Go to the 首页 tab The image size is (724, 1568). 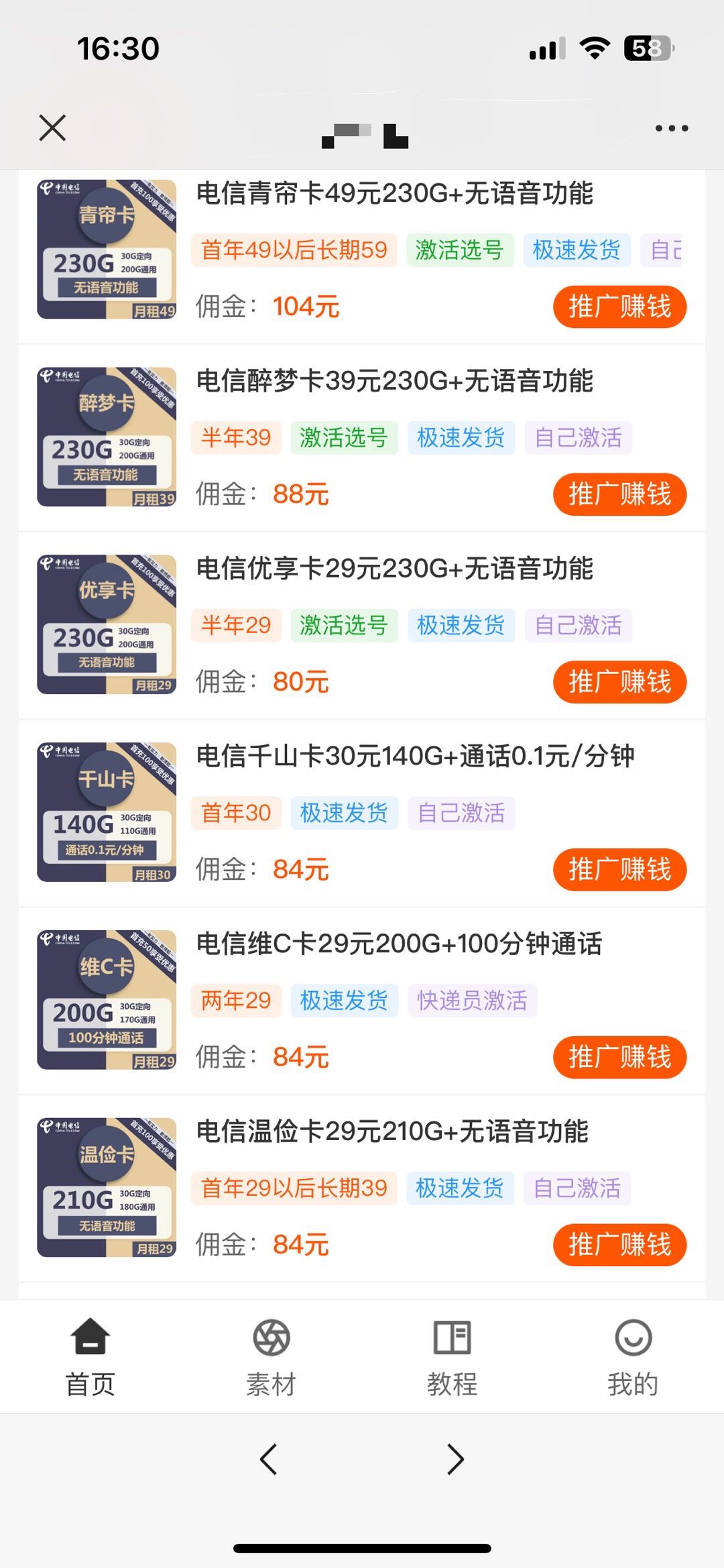tap(90, 1356)
